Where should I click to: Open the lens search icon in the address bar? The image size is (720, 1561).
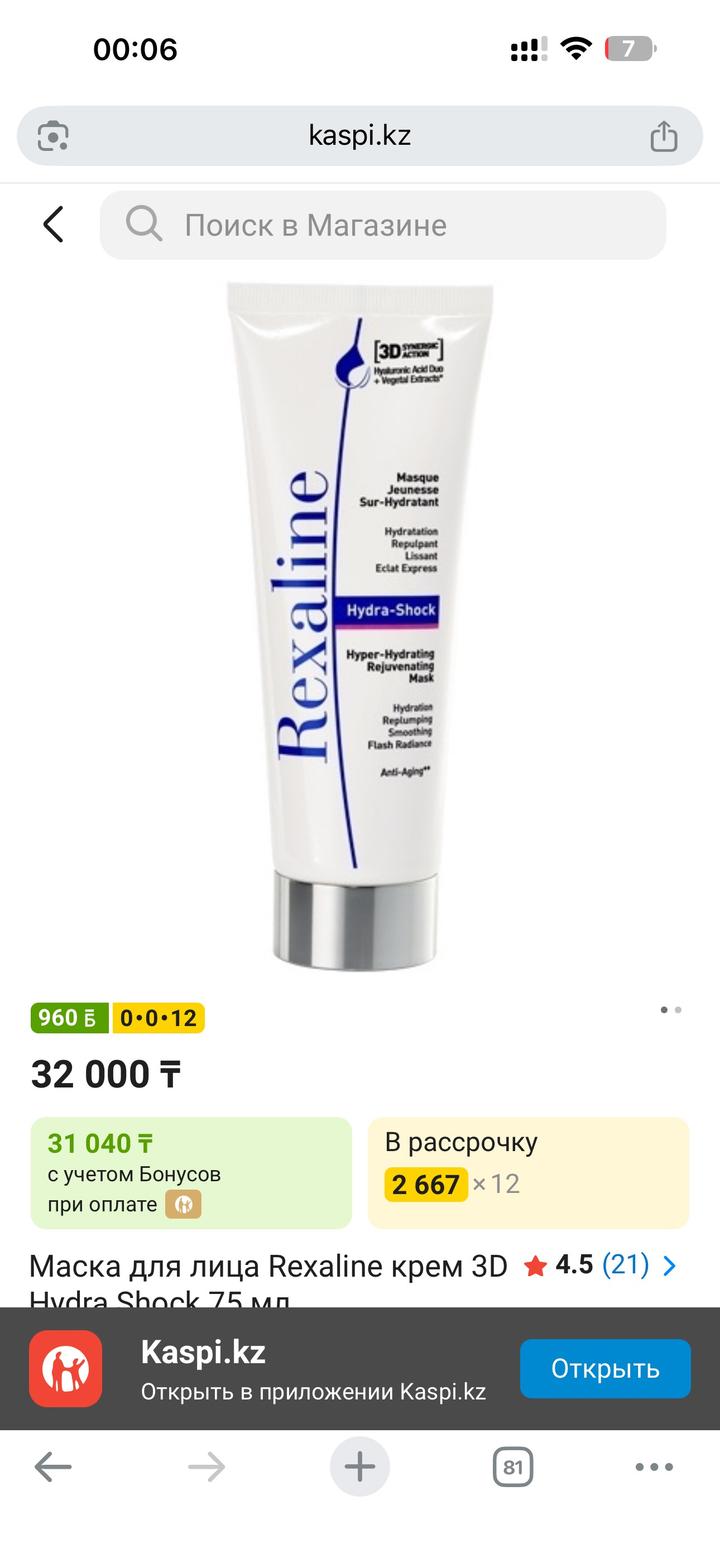tap(52, 136)
